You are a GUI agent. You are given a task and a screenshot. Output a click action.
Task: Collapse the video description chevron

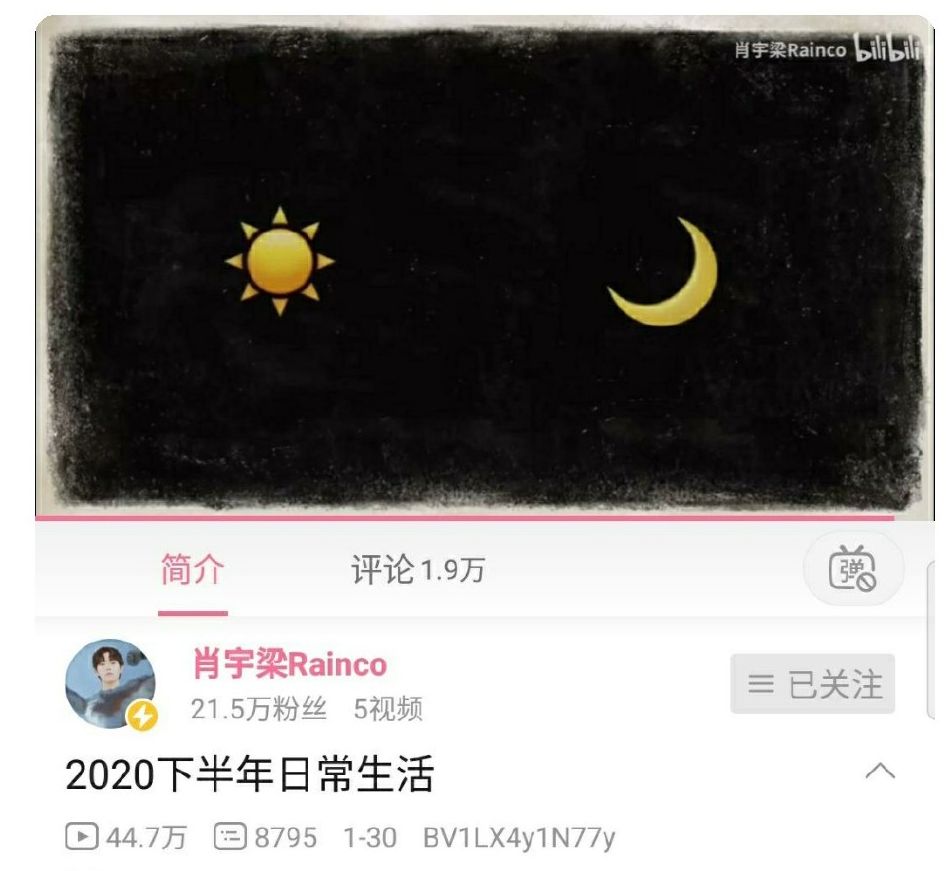click(x=880, y=772)
